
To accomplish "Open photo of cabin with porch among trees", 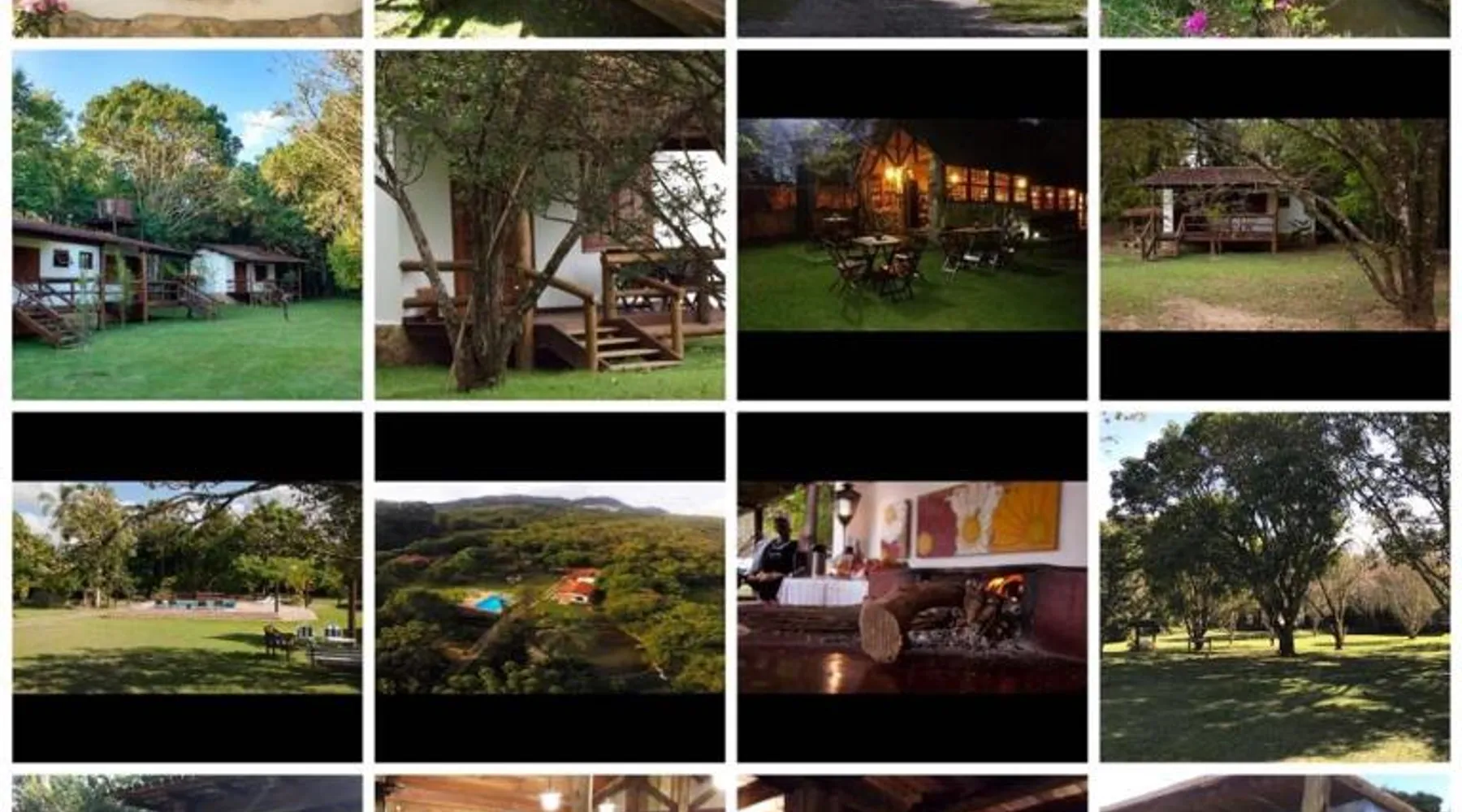I will 1274,225.
